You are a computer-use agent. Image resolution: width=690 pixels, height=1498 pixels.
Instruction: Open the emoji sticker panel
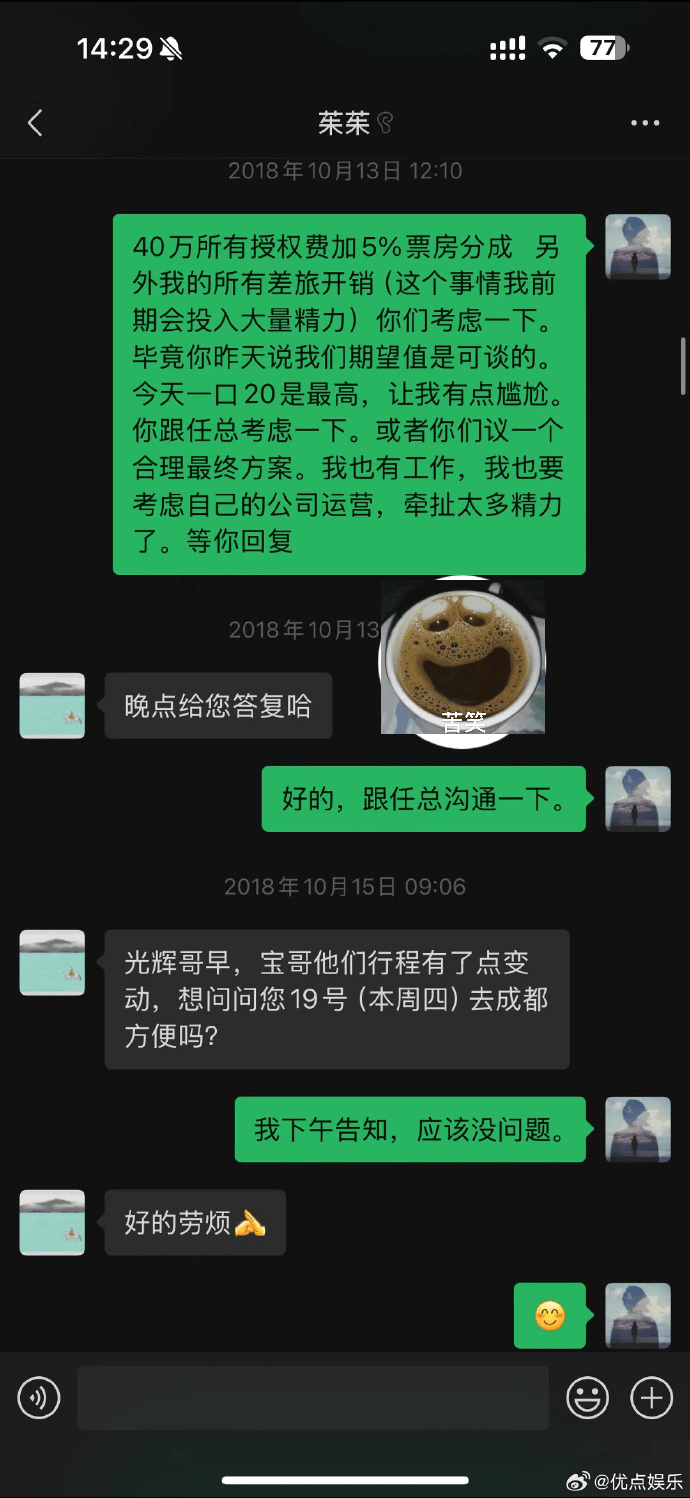pyautogui.click(x=587, y=1398)
